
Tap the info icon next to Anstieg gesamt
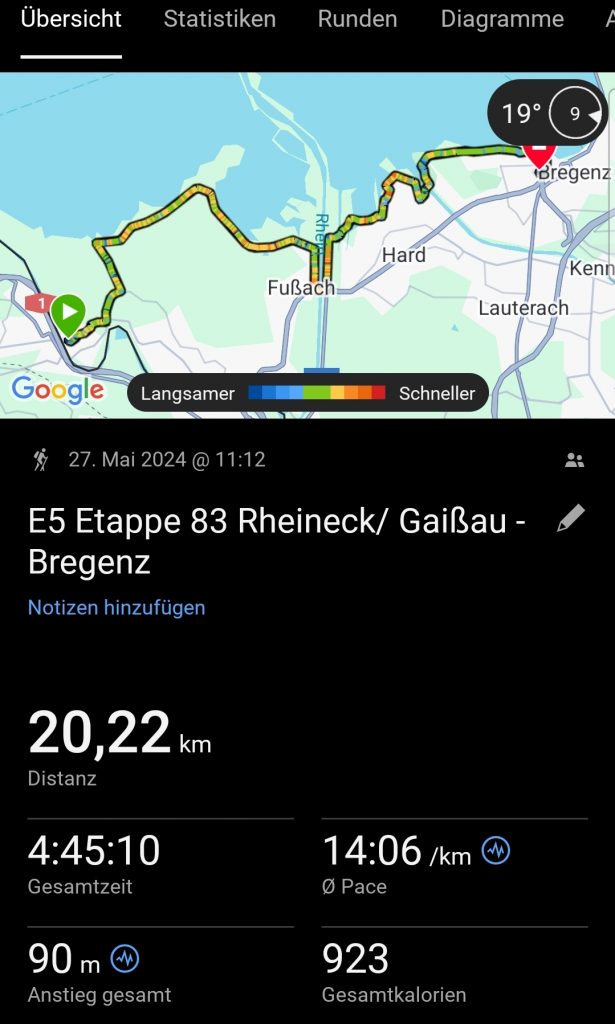[125, 959]
